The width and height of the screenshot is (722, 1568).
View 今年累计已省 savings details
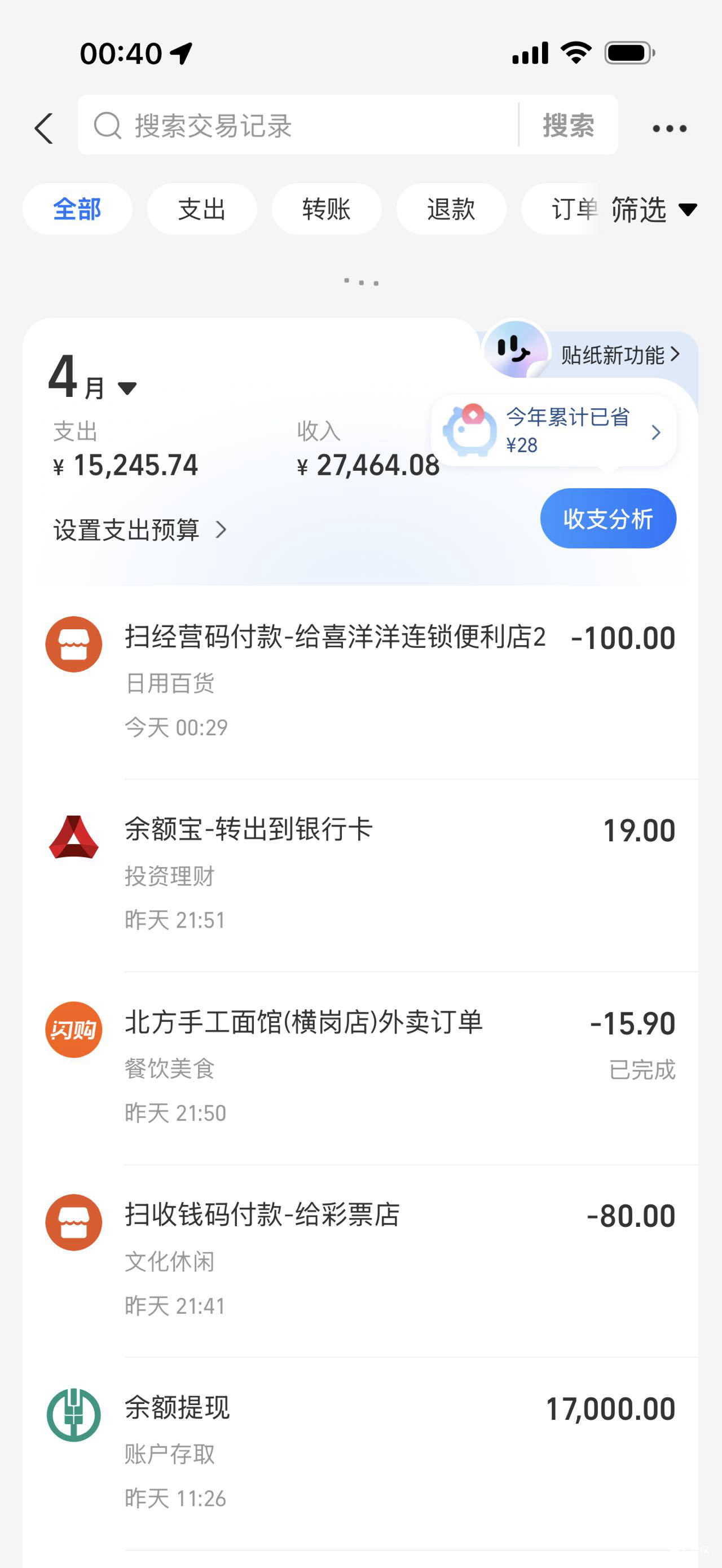[x=553, y=431]
